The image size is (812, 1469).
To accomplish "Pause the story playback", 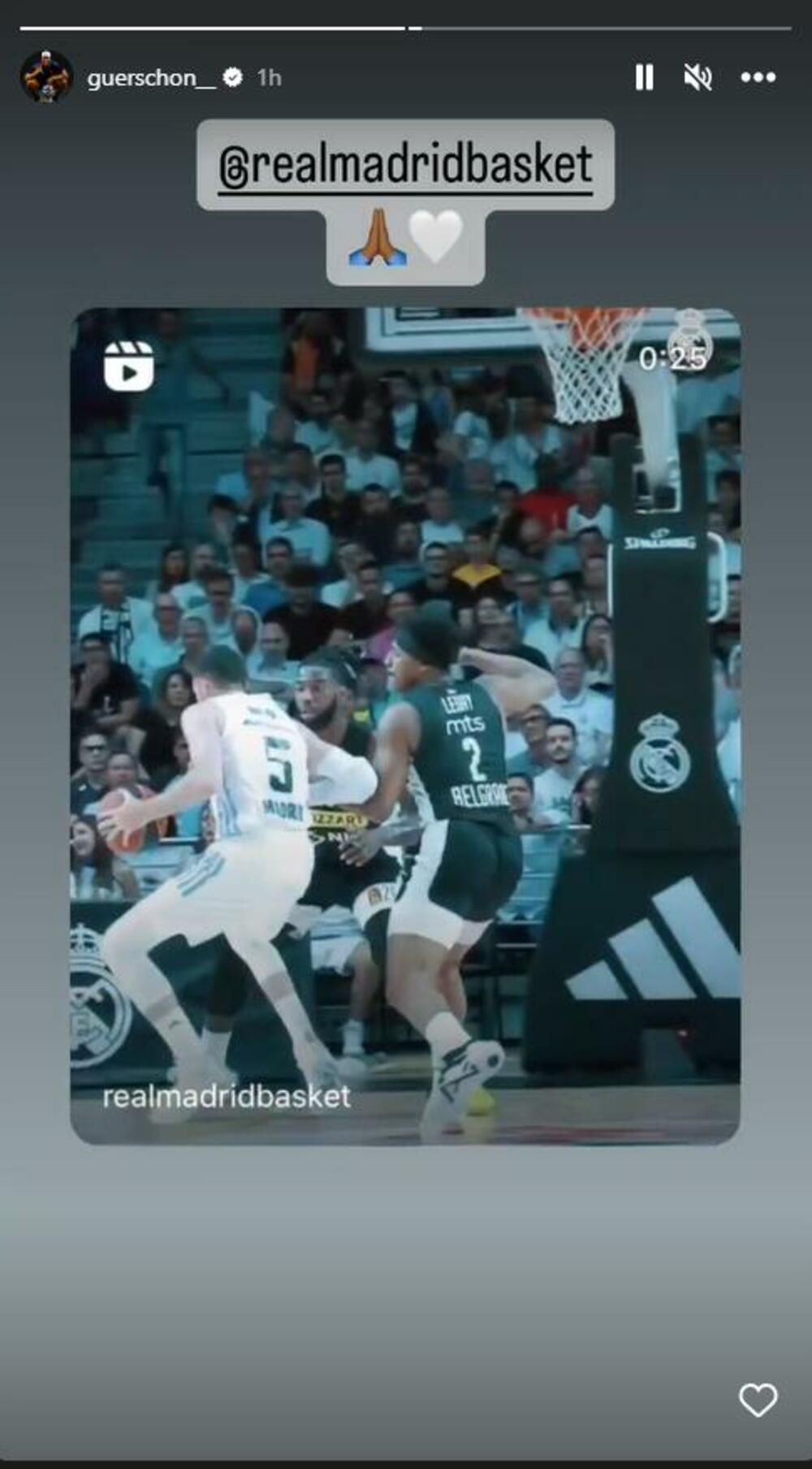I will pos(644,77).
